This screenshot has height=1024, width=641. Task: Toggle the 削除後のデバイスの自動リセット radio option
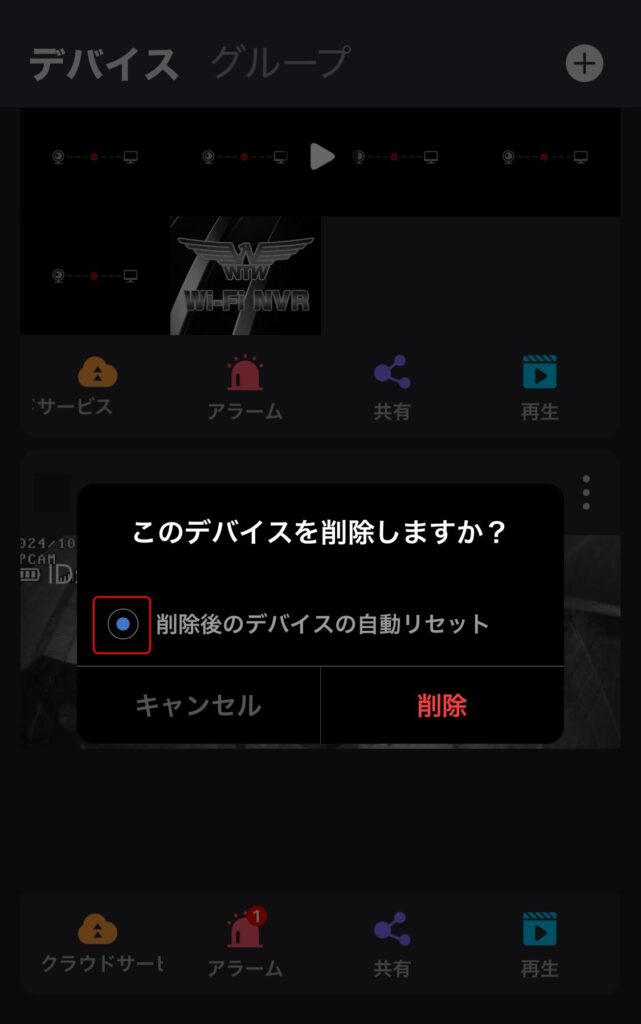(122, 625)
